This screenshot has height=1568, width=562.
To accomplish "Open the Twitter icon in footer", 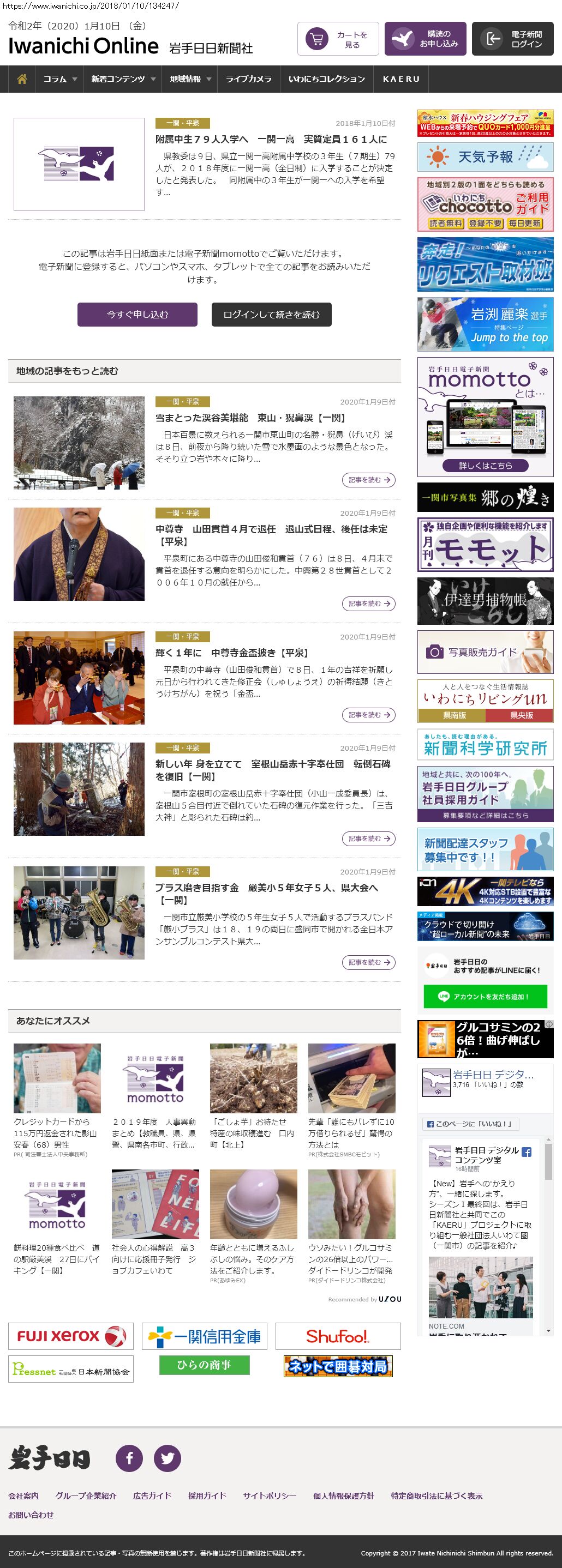I will pyautogui.click(x=167, y=1458).
